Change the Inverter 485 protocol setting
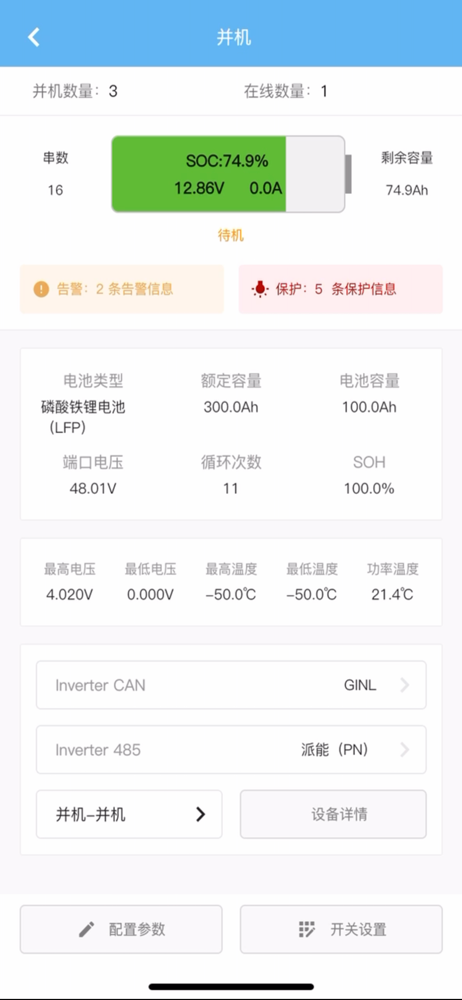Viewport: 462px width, 1000px height. 231,749
